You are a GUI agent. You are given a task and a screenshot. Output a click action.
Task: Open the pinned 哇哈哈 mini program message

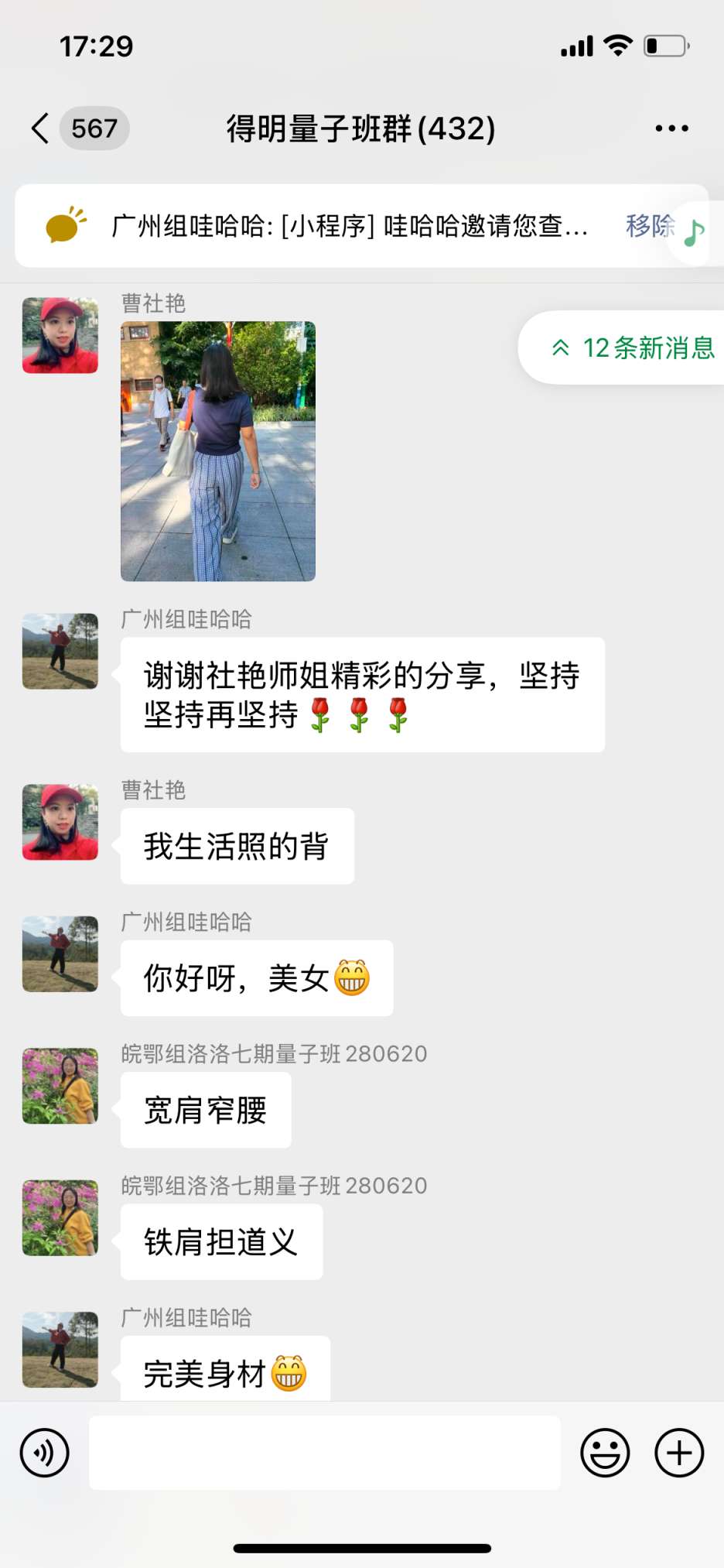click(x=348, y=226)
